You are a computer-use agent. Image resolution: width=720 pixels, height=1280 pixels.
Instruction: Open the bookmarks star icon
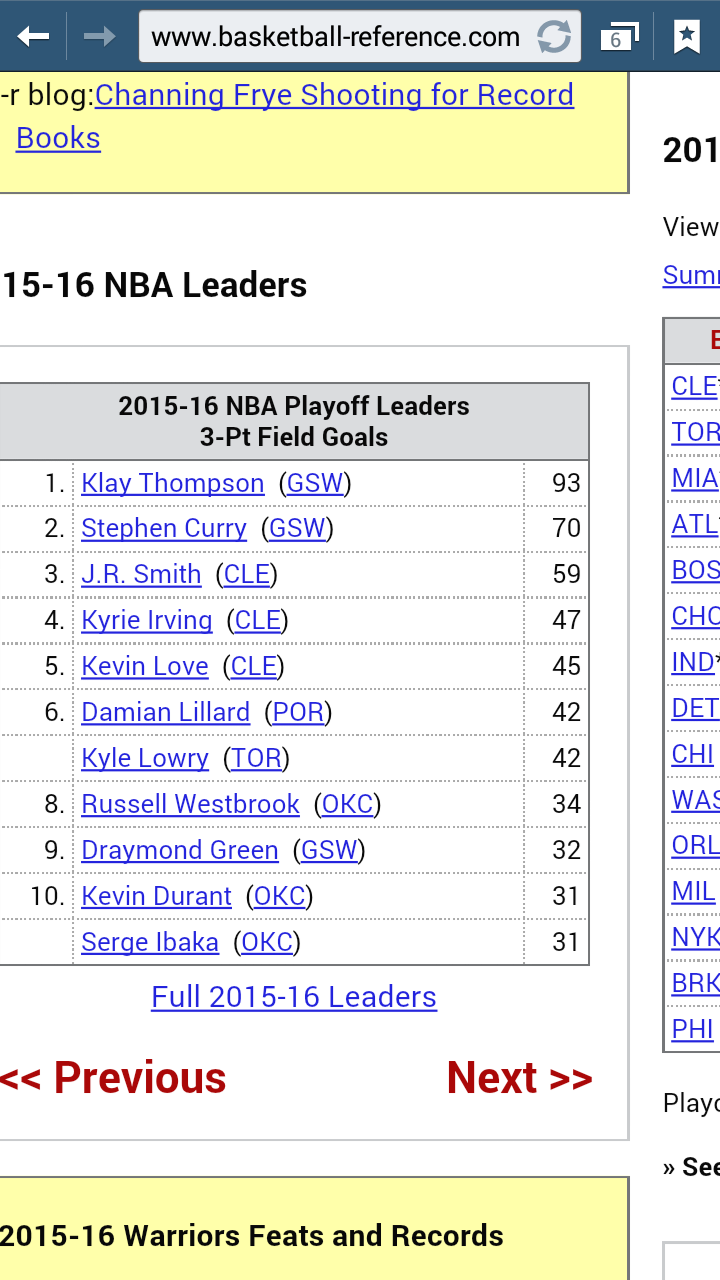(x=686, y=37)
